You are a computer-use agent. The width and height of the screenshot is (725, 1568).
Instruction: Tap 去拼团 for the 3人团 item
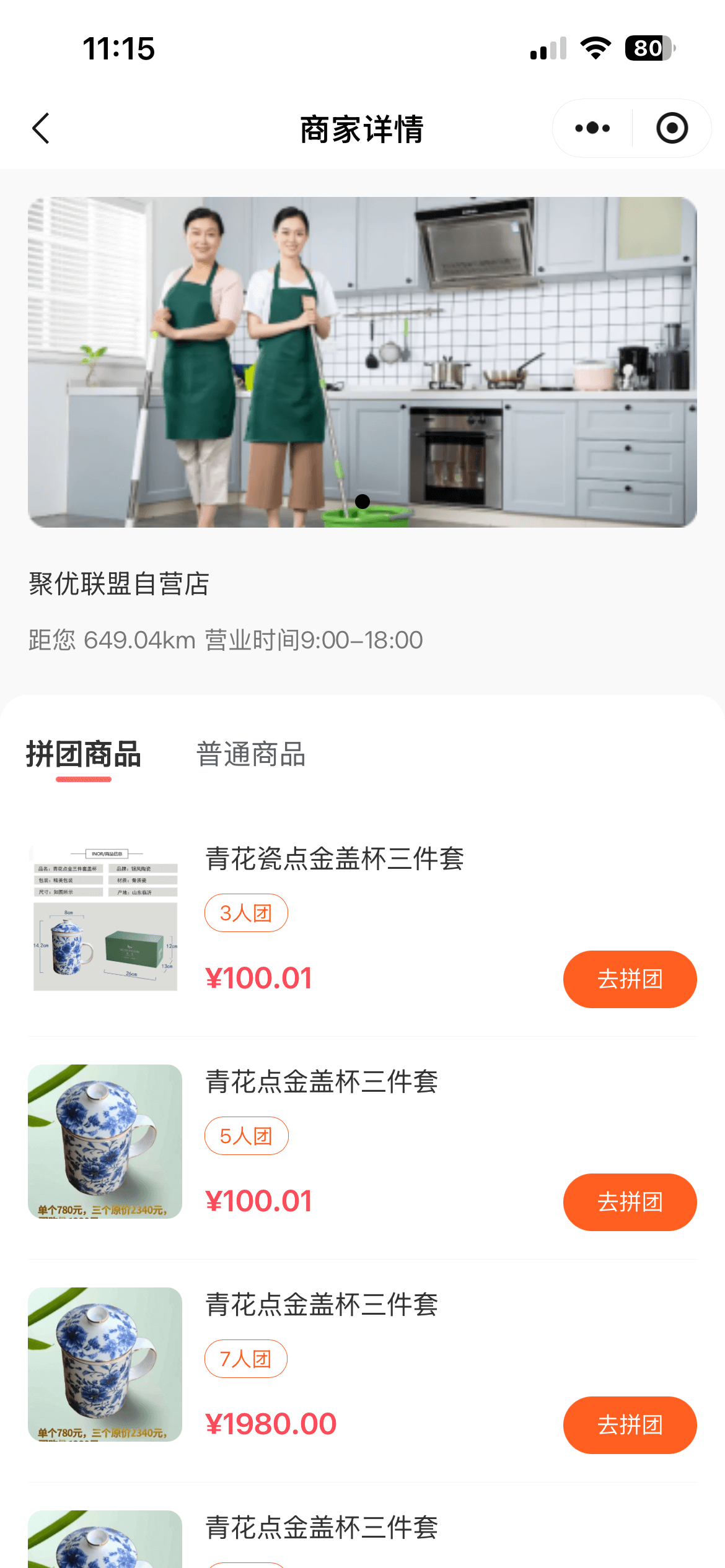[x=630, y=979]
